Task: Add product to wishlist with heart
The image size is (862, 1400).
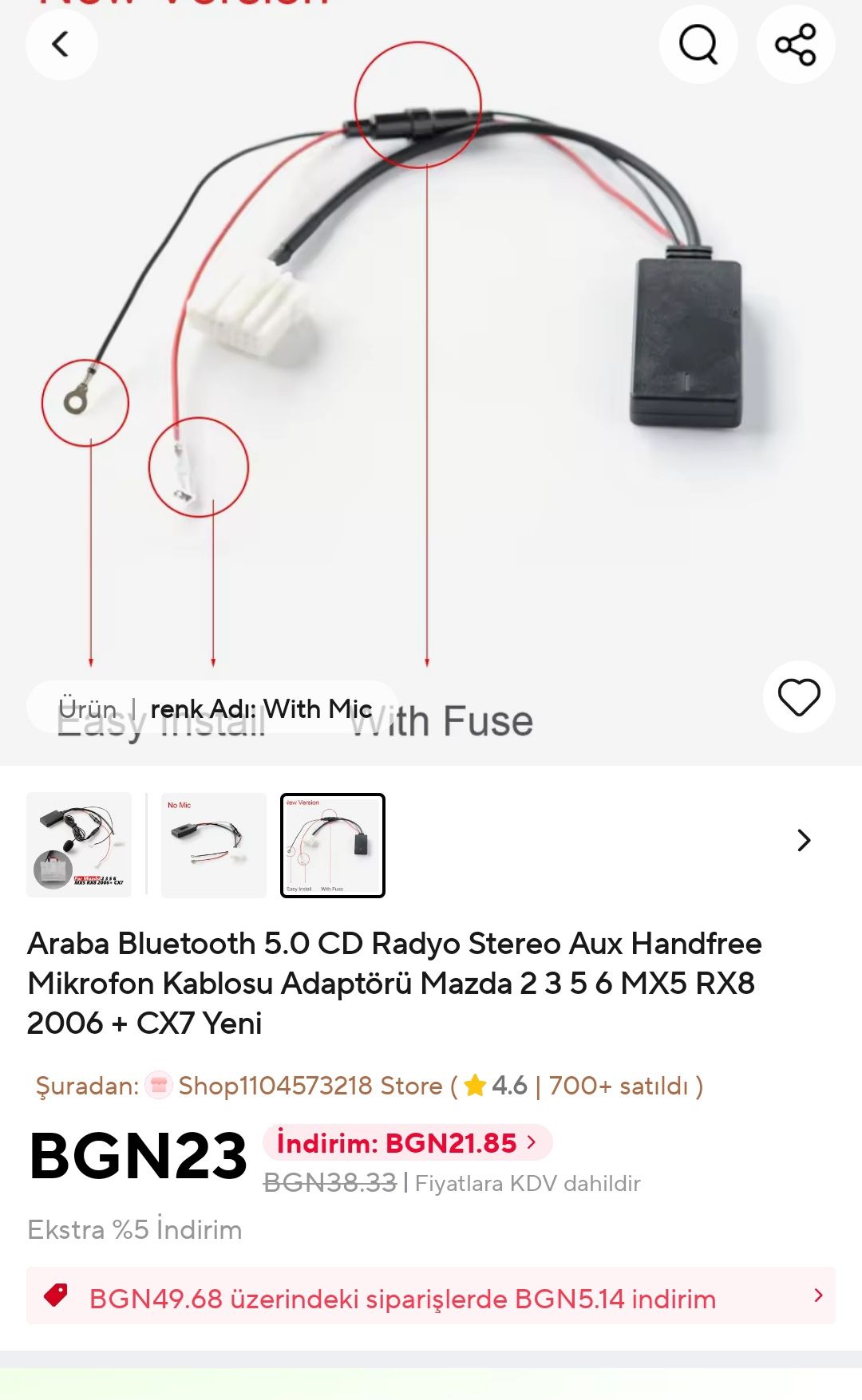Action: [799, 697]
